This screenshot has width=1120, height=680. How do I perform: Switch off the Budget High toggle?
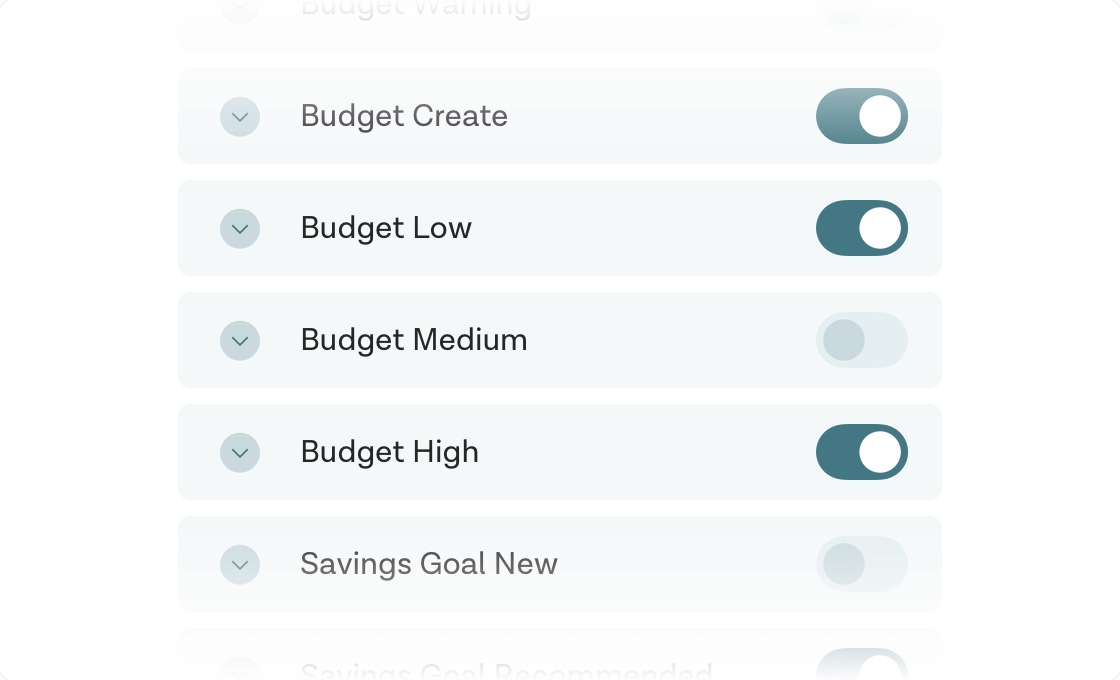[x=861, y=452]
